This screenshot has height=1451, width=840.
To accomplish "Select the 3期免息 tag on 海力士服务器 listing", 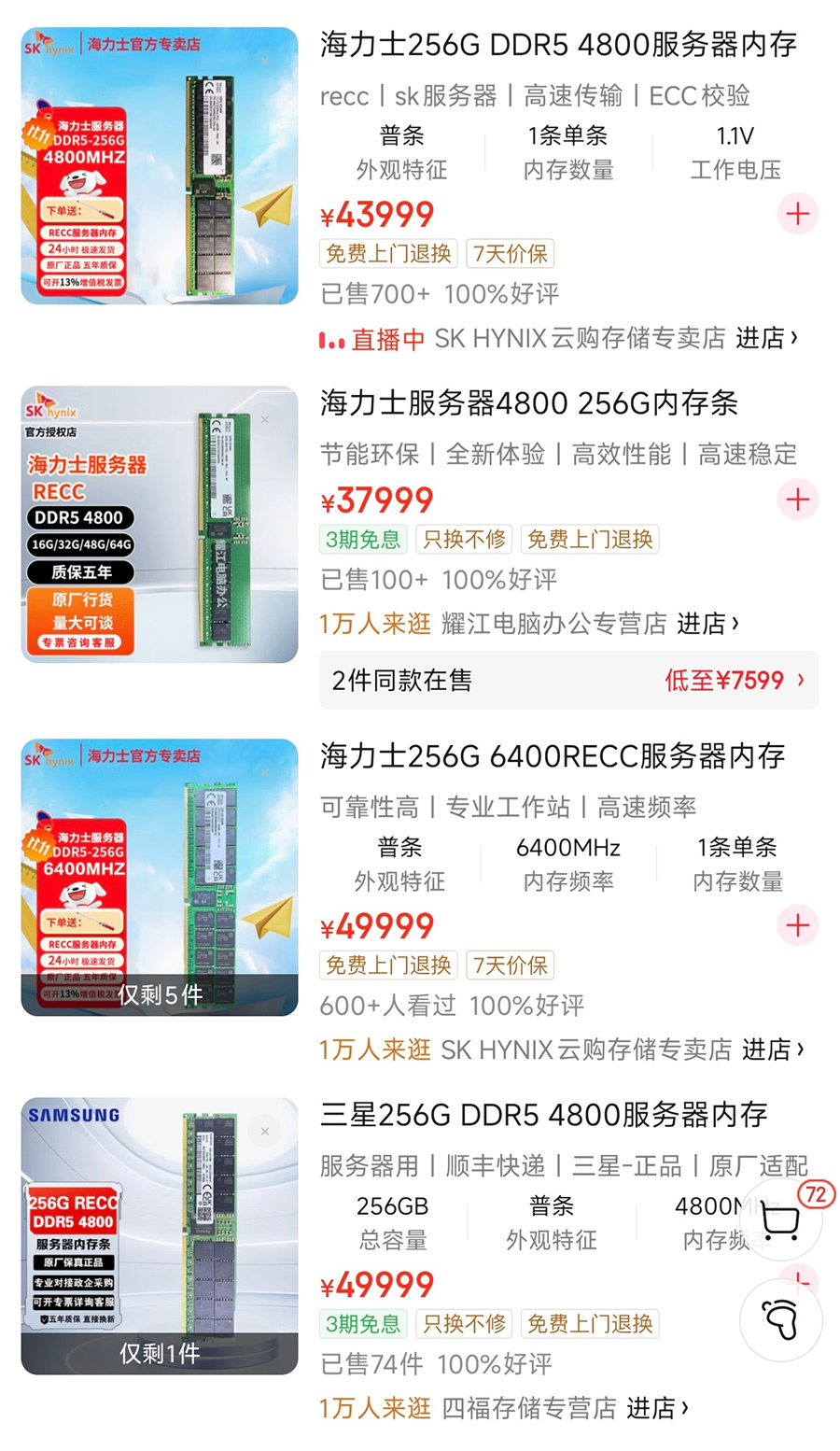I will point(363,539).
